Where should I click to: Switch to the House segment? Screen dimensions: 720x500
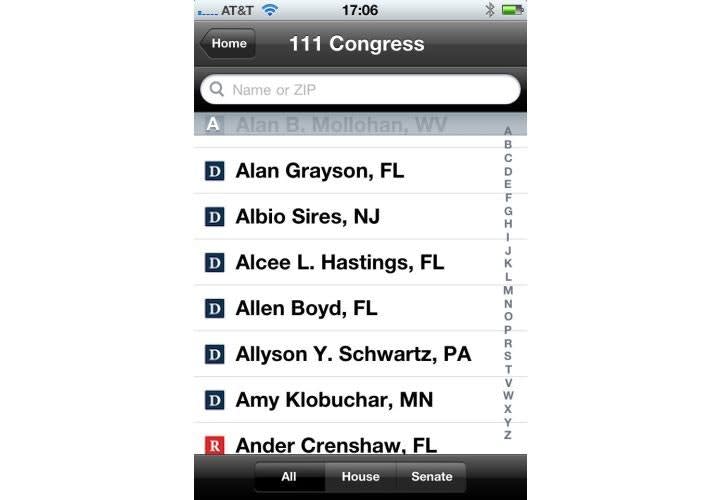click(360, 477)
